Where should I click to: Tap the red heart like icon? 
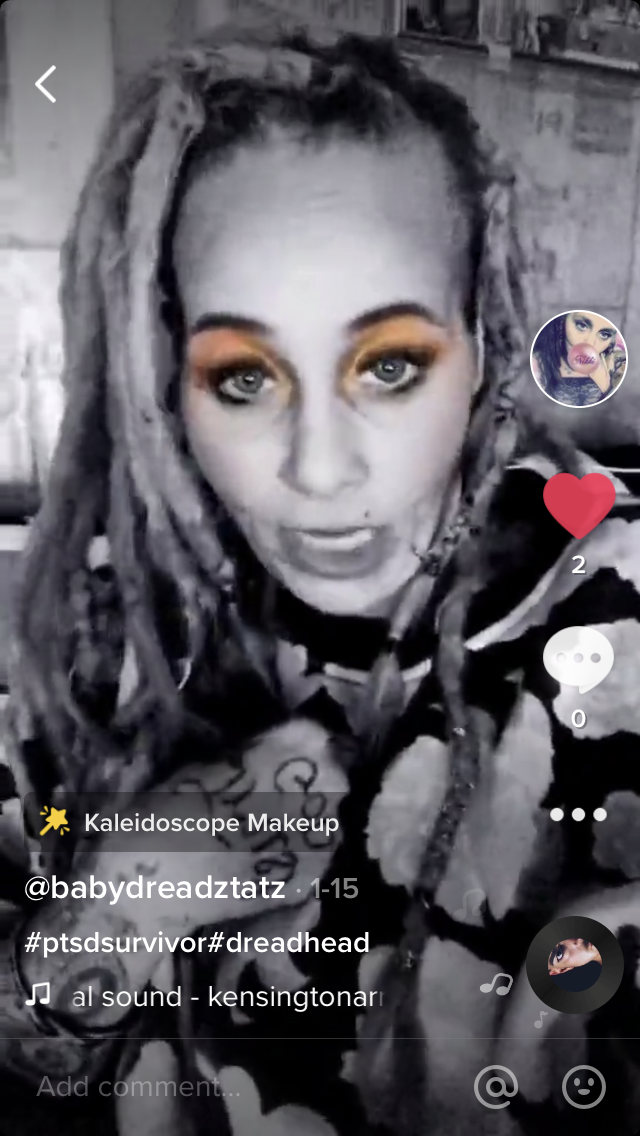[579, 506]
